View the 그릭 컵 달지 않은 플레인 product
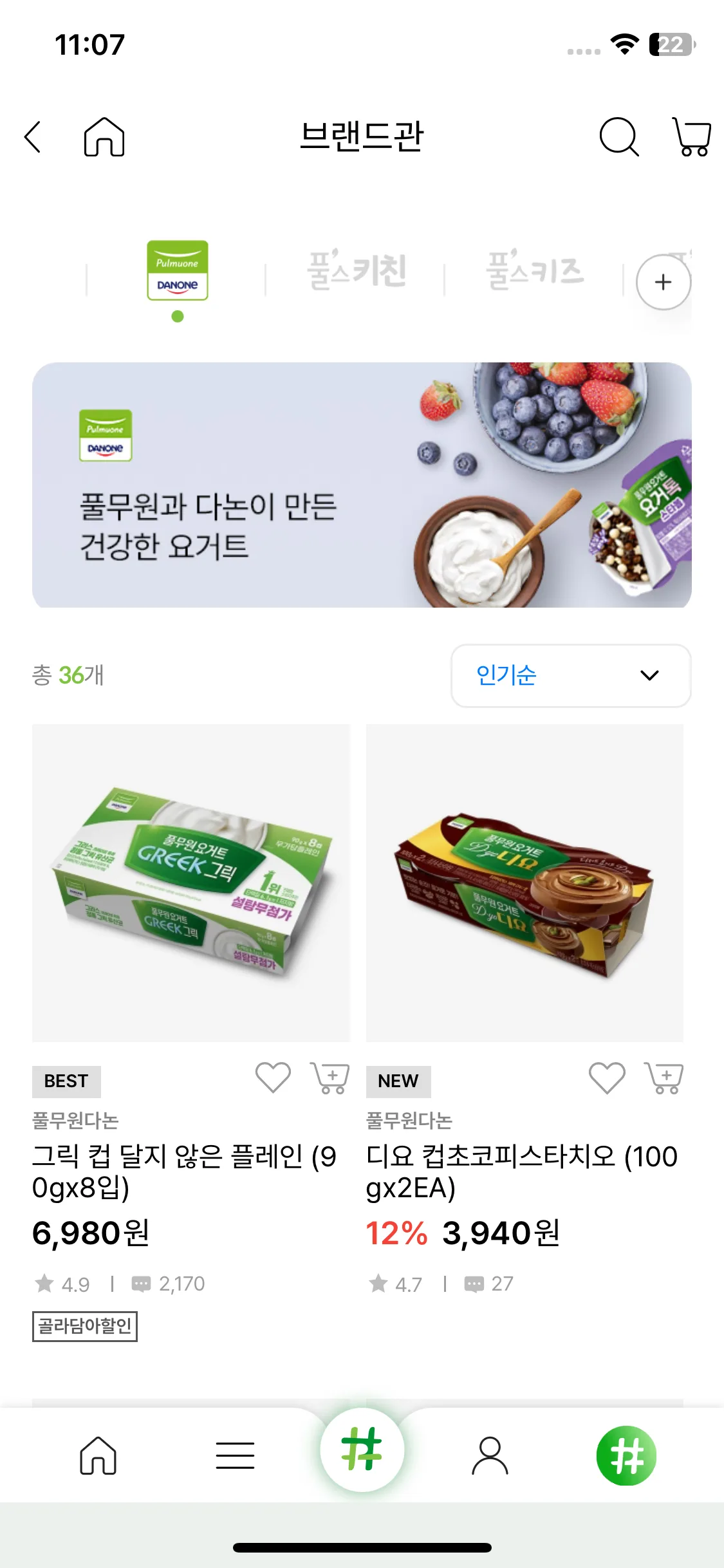The width and height of the screenshot is (724, 1568). [x=191, y=882]
